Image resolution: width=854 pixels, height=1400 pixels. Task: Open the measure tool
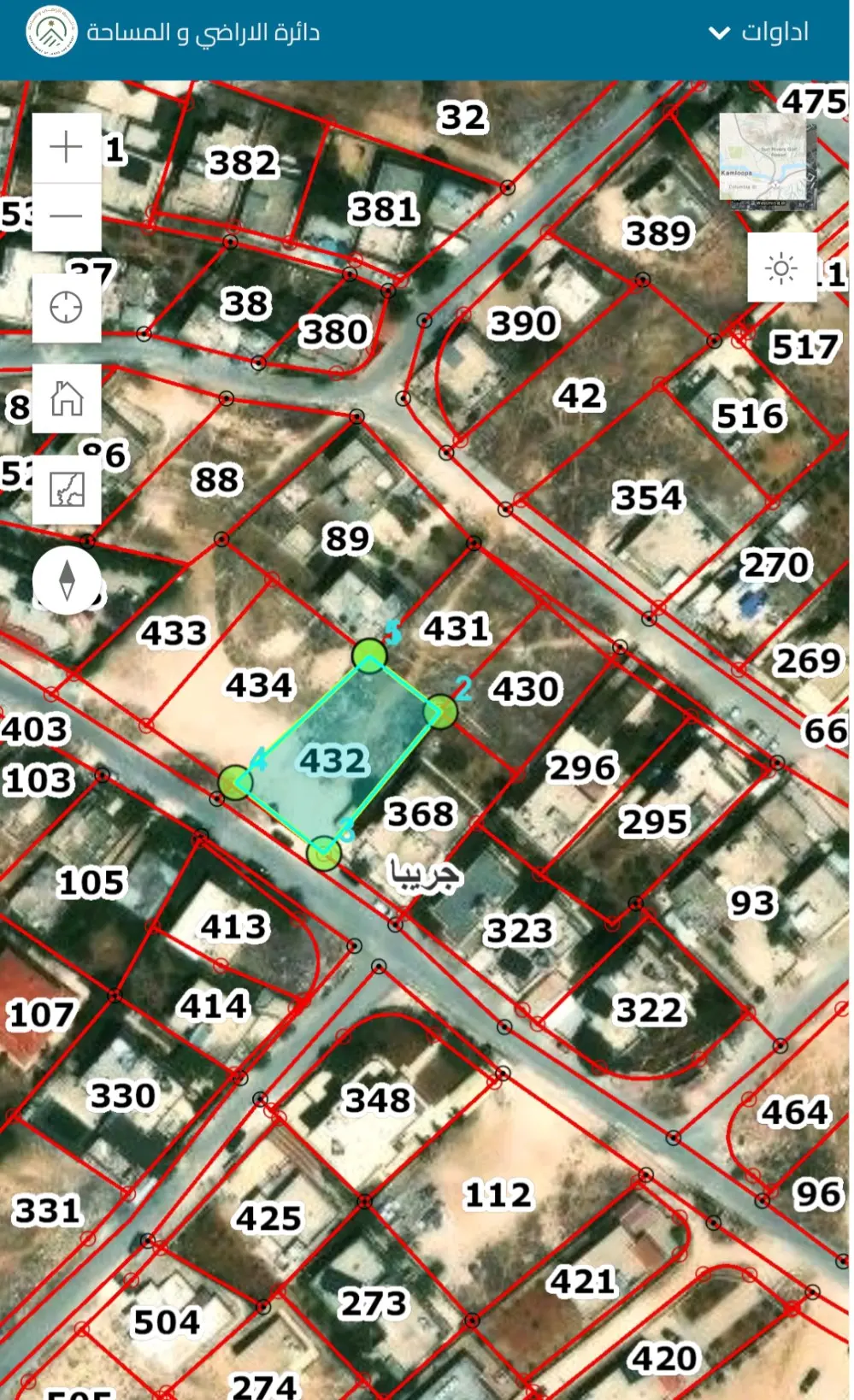click(x=66, y=490)
